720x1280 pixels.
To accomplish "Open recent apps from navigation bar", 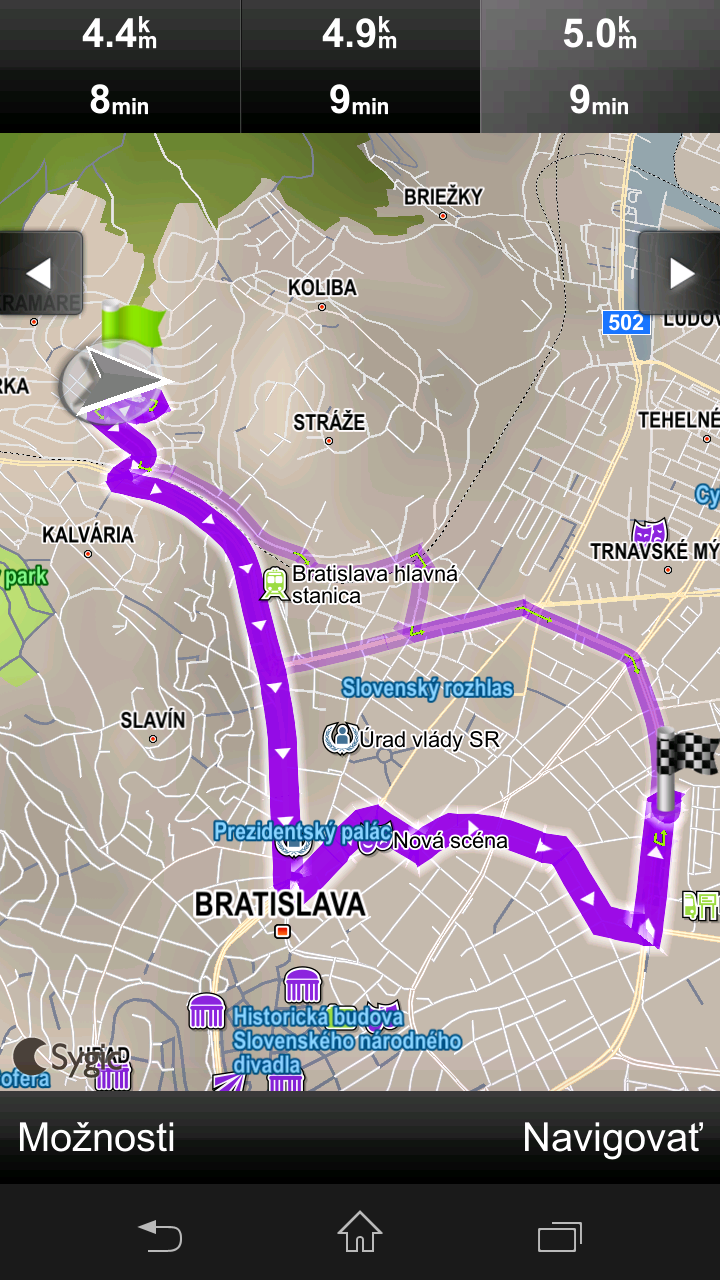I will [559, 1235].
